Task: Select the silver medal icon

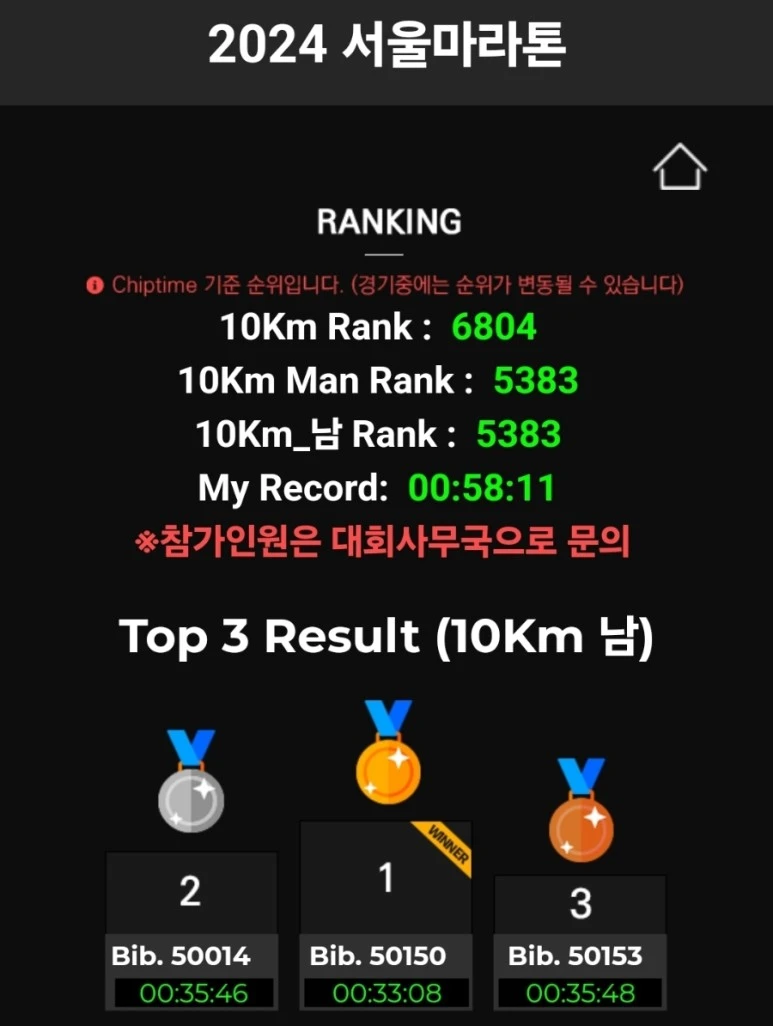Action: click(190, 800)
